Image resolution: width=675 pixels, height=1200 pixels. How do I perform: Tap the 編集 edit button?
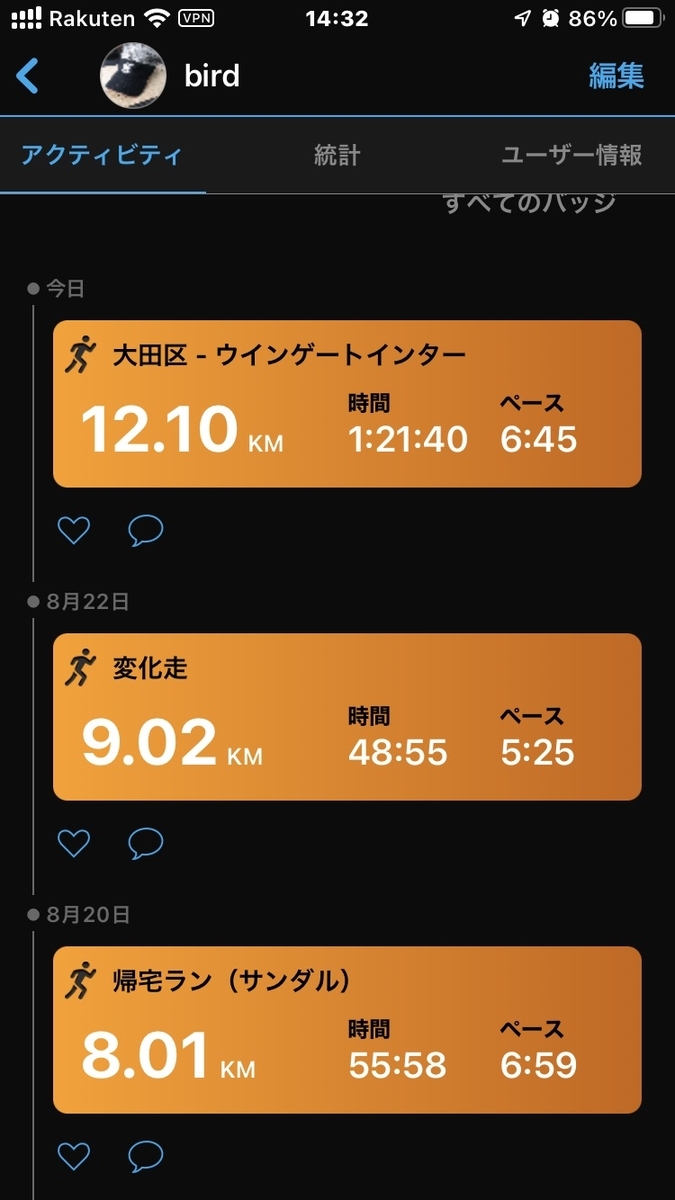(x=616, y=76)
